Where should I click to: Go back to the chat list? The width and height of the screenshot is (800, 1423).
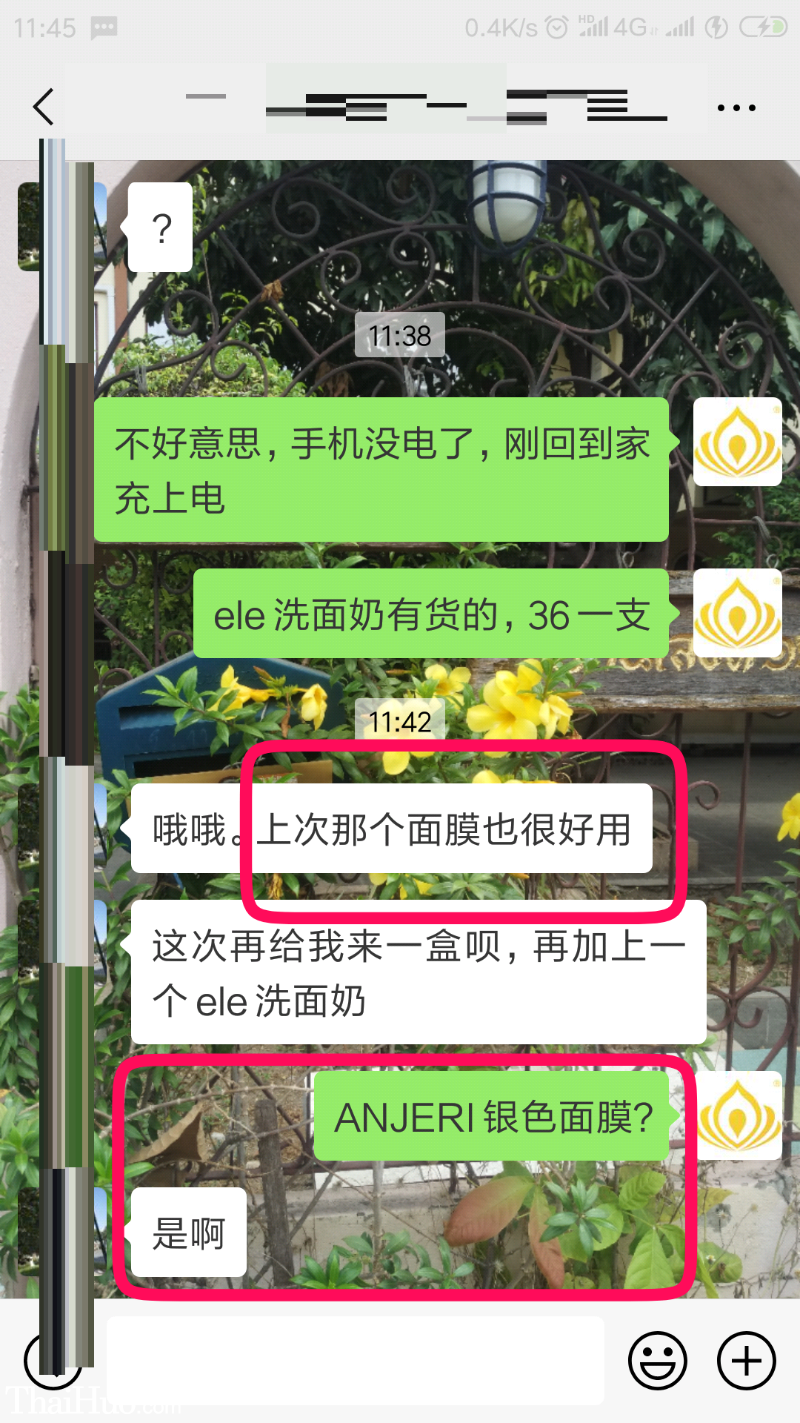[43, 107]
